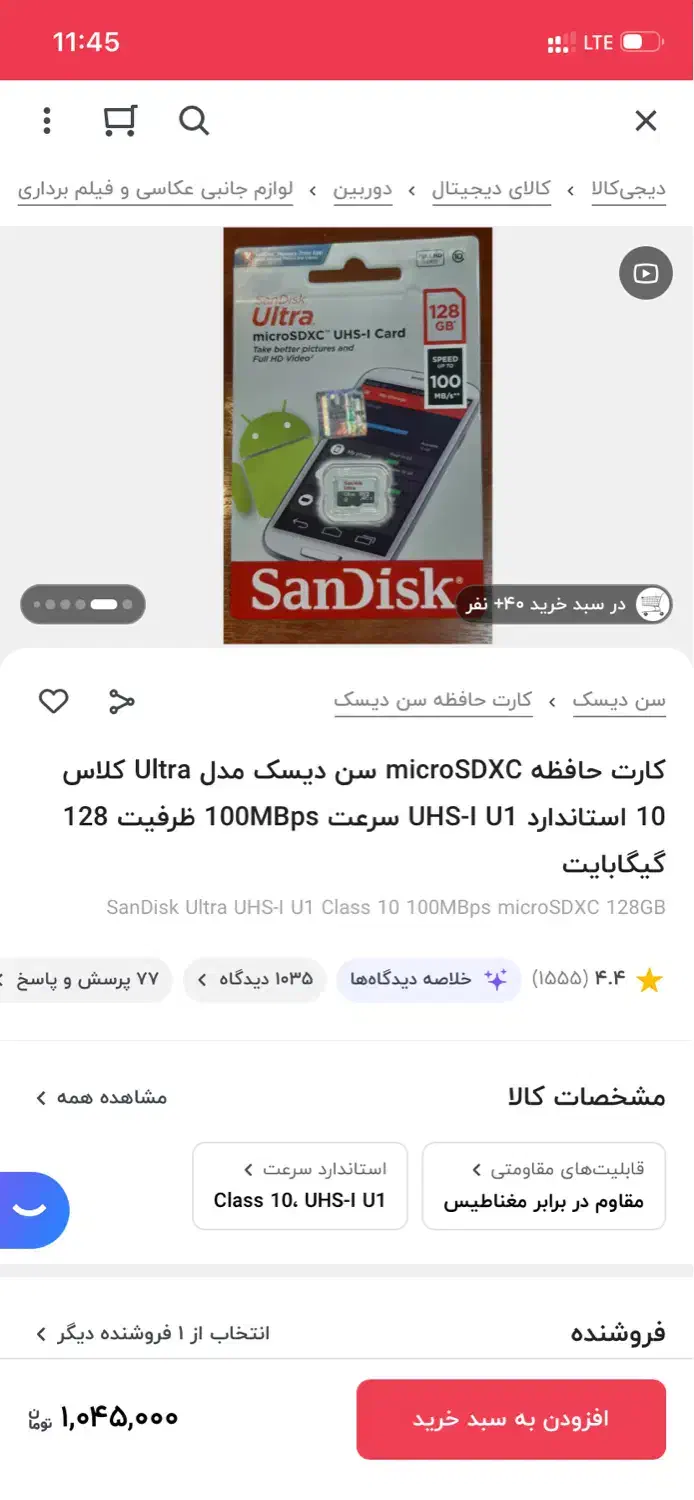Open لوازم جانبی عکاسی و فیلم برداری breadcrumb

155,189
